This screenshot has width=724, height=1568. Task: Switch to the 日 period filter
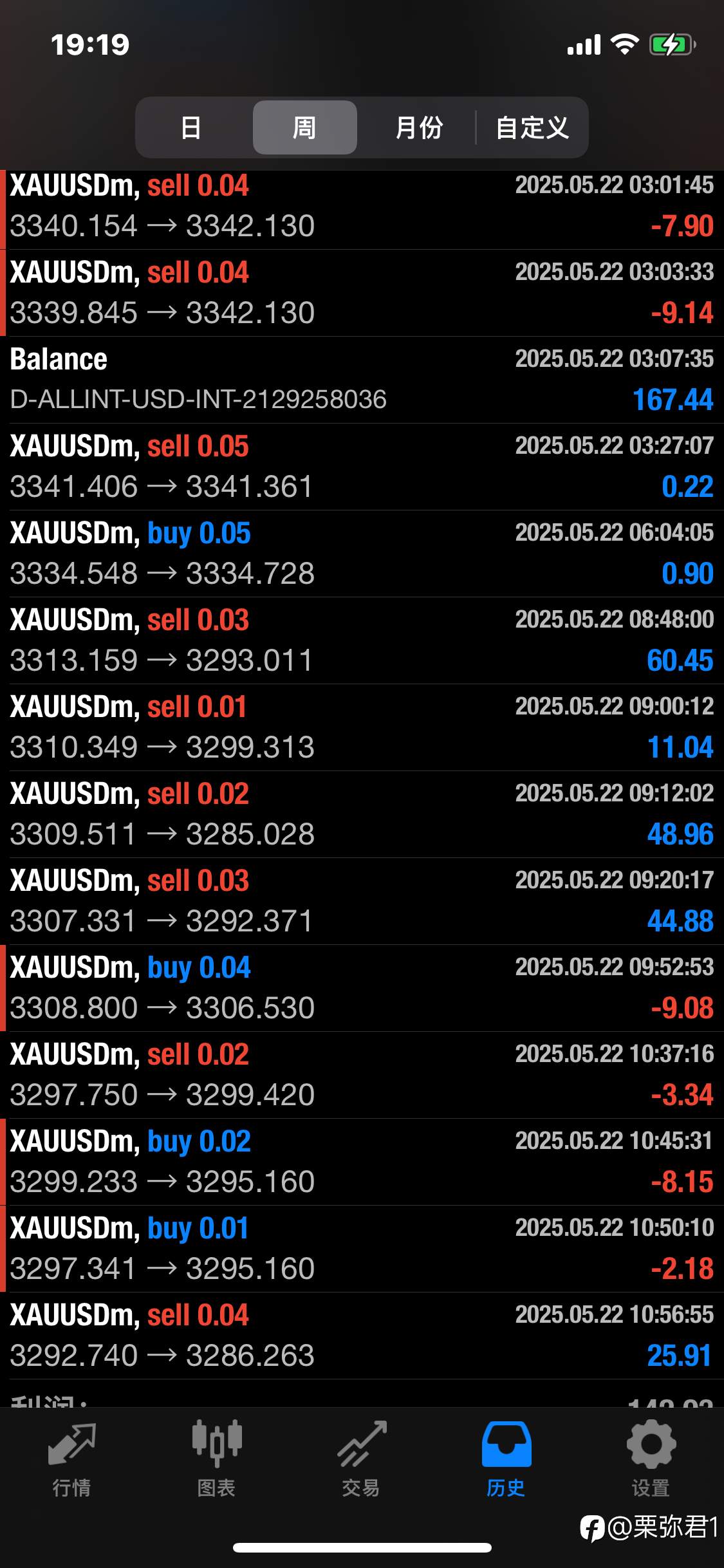pyautogui.click(x=191, y=127)
